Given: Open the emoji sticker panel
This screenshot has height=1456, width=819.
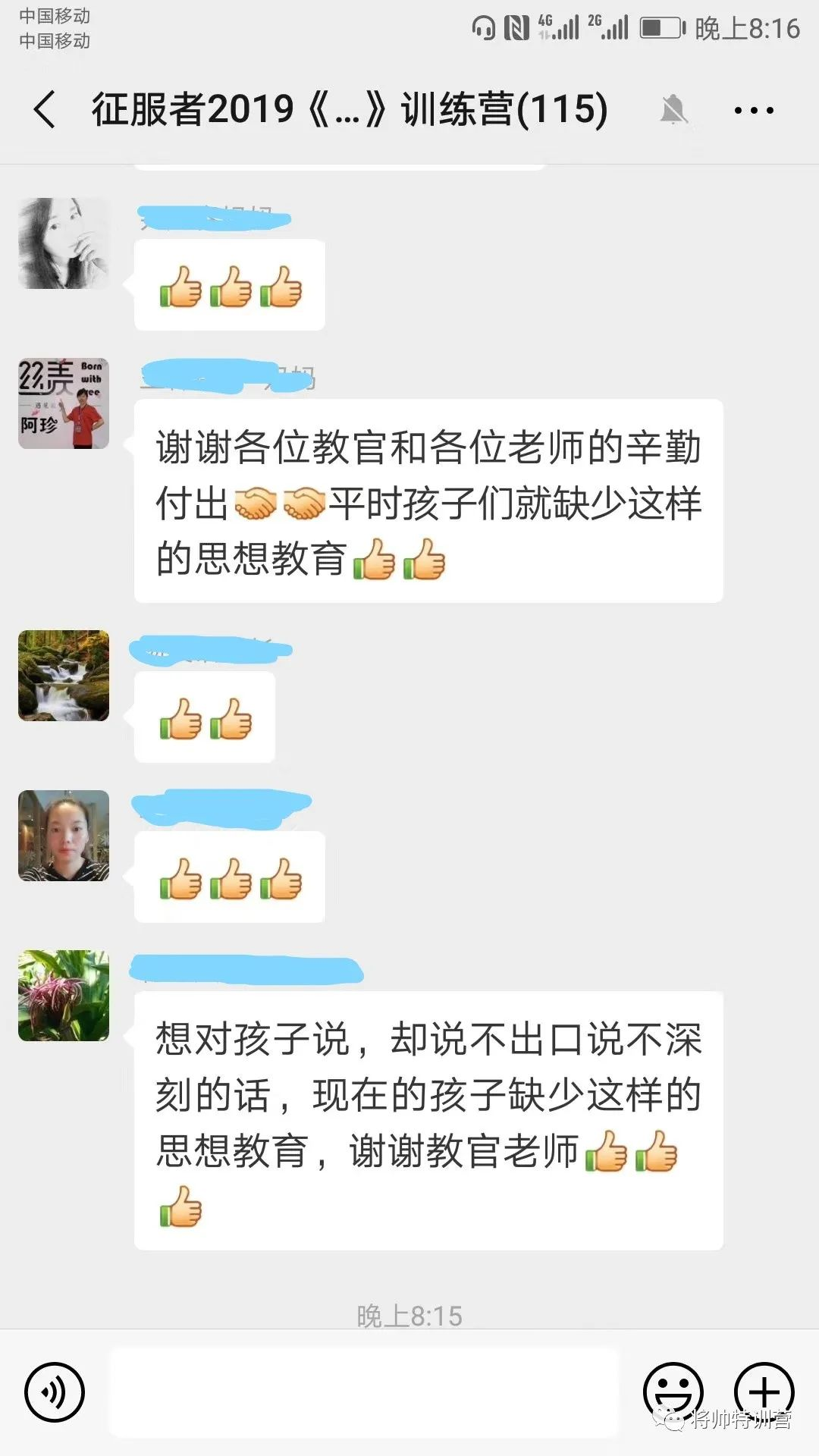Looking at the screenshot, I should pos(673,1392).
